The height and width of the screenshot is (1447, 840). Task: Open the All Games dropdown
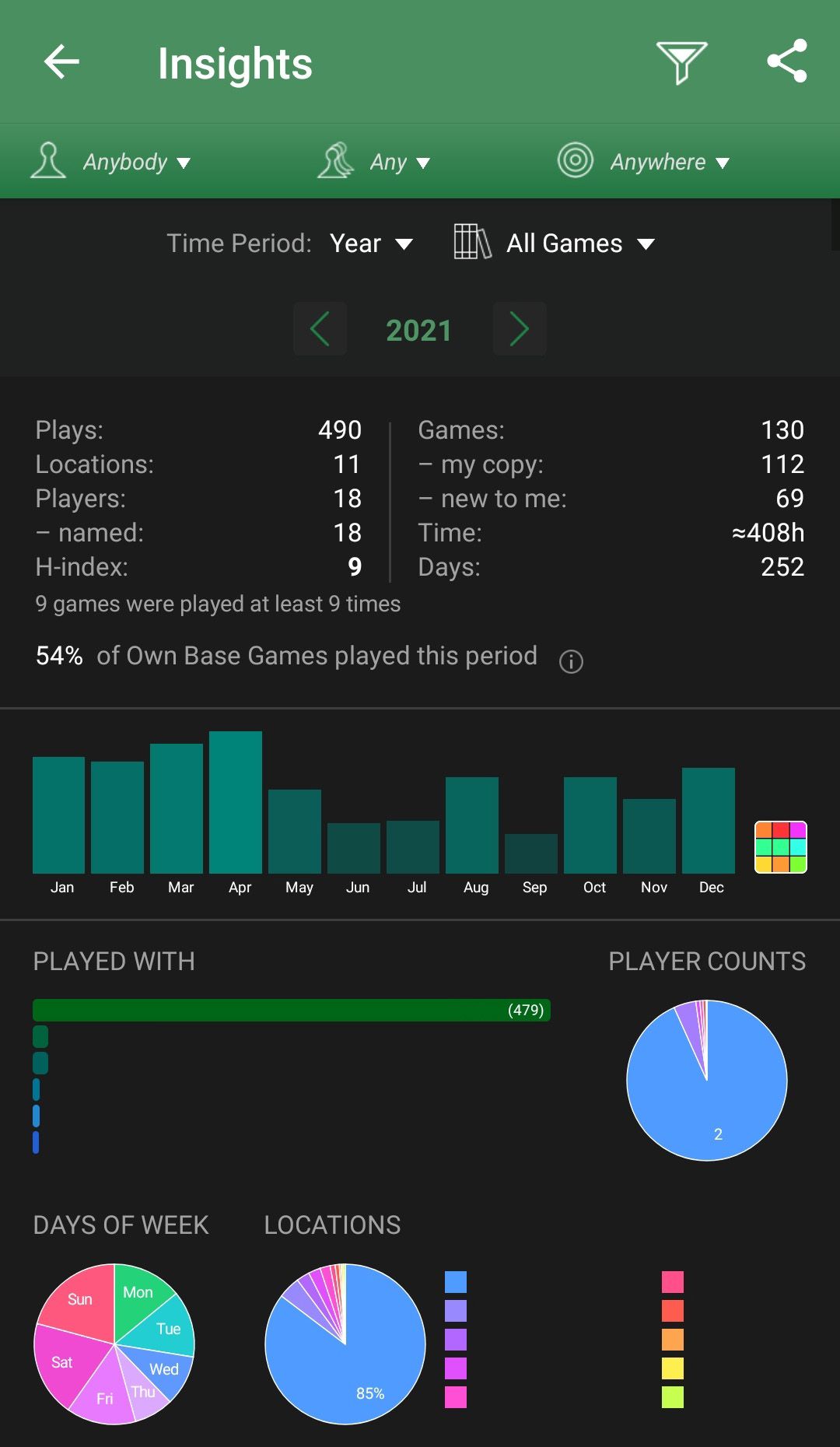(x=555, y=244)
